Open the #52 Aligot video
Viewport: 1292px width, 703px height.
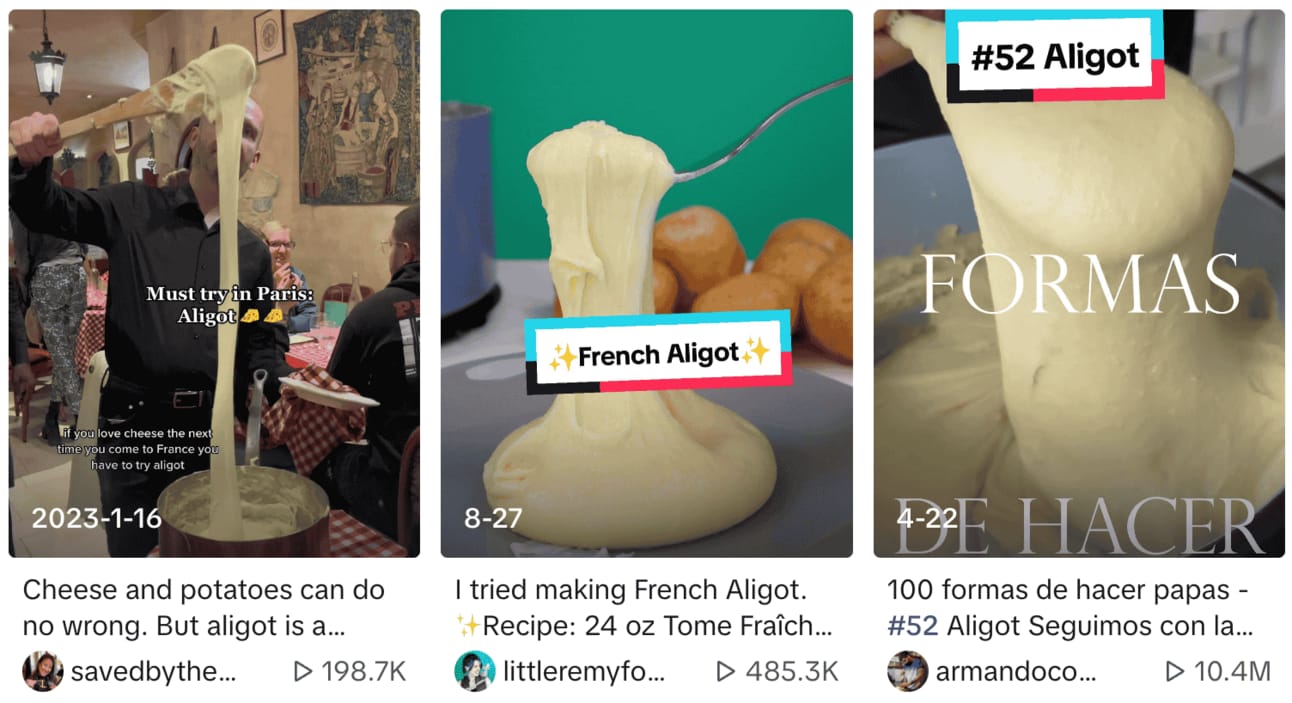pos(1079,283)
